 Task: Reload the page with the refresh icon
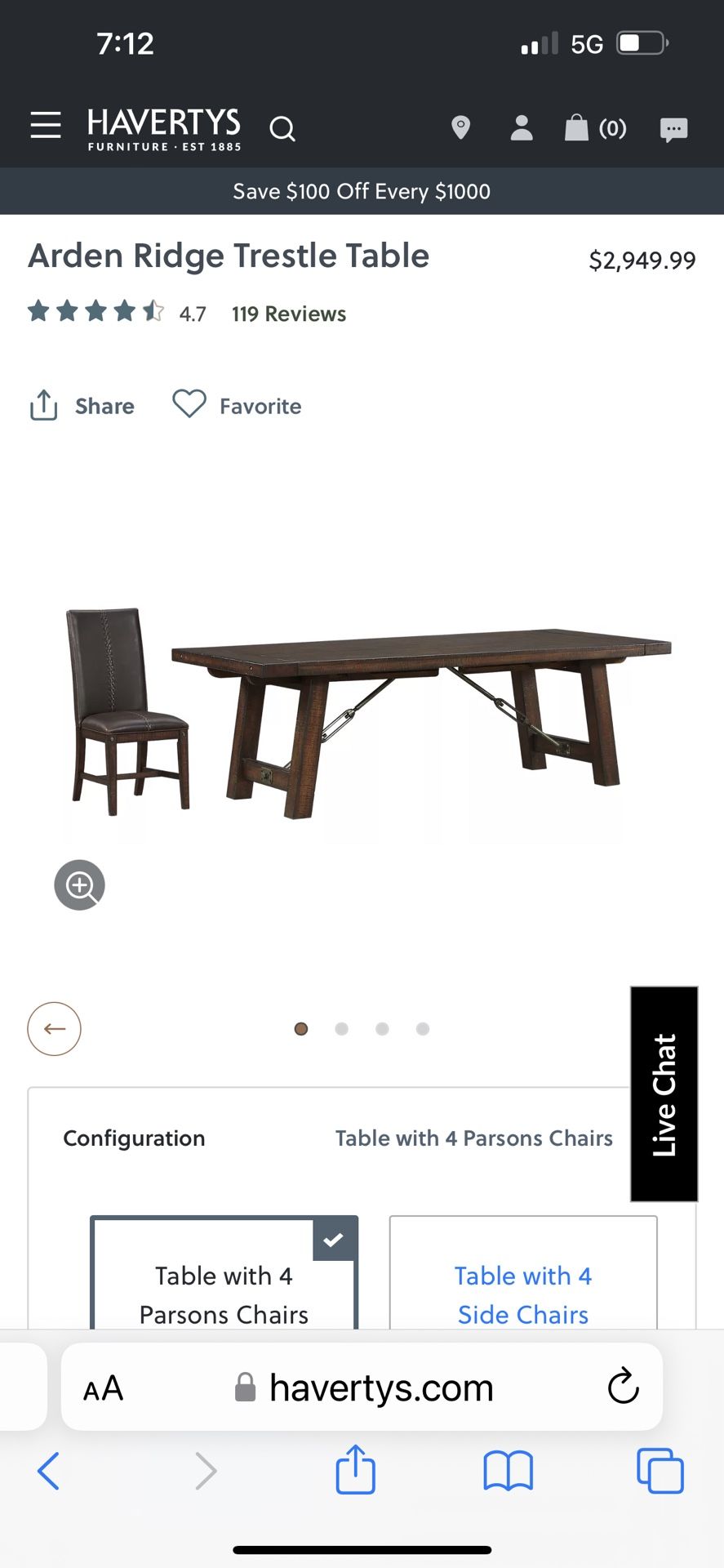(x=623, y=1386)
